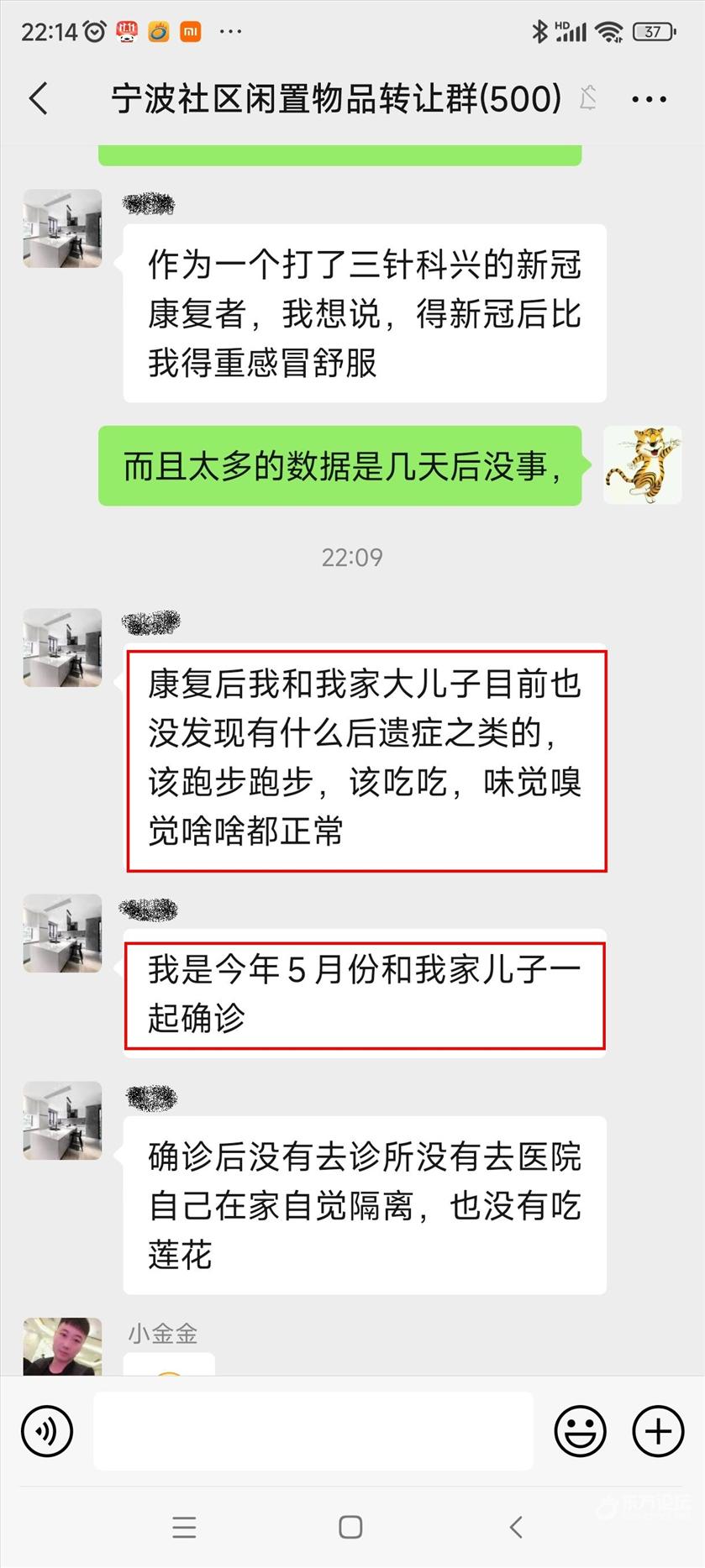Open the system recent apps menu
This screenshot has width=705, height=1568.
click(x=184, y=1527)
